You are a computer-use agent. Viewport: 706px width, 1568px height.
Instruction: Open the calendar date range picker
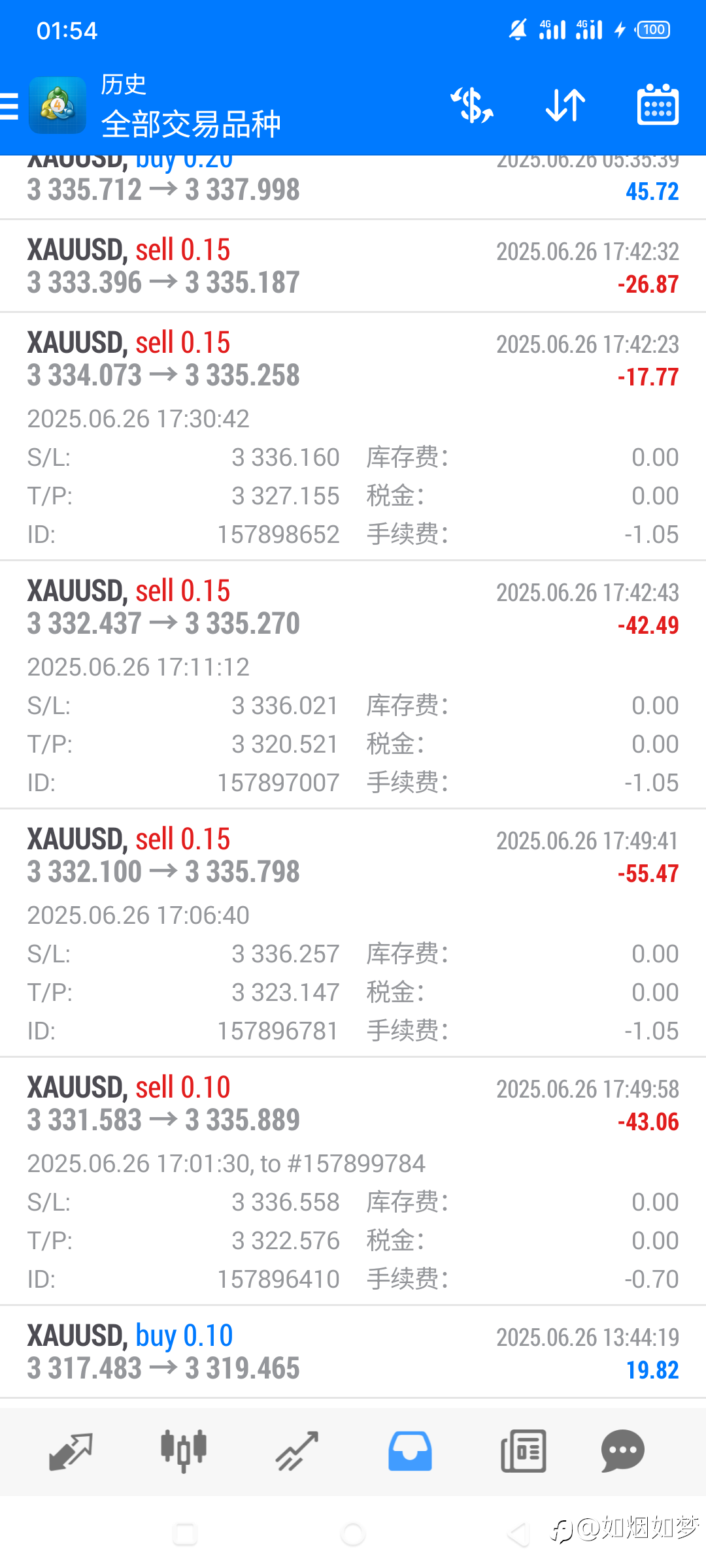click(658, 105)
